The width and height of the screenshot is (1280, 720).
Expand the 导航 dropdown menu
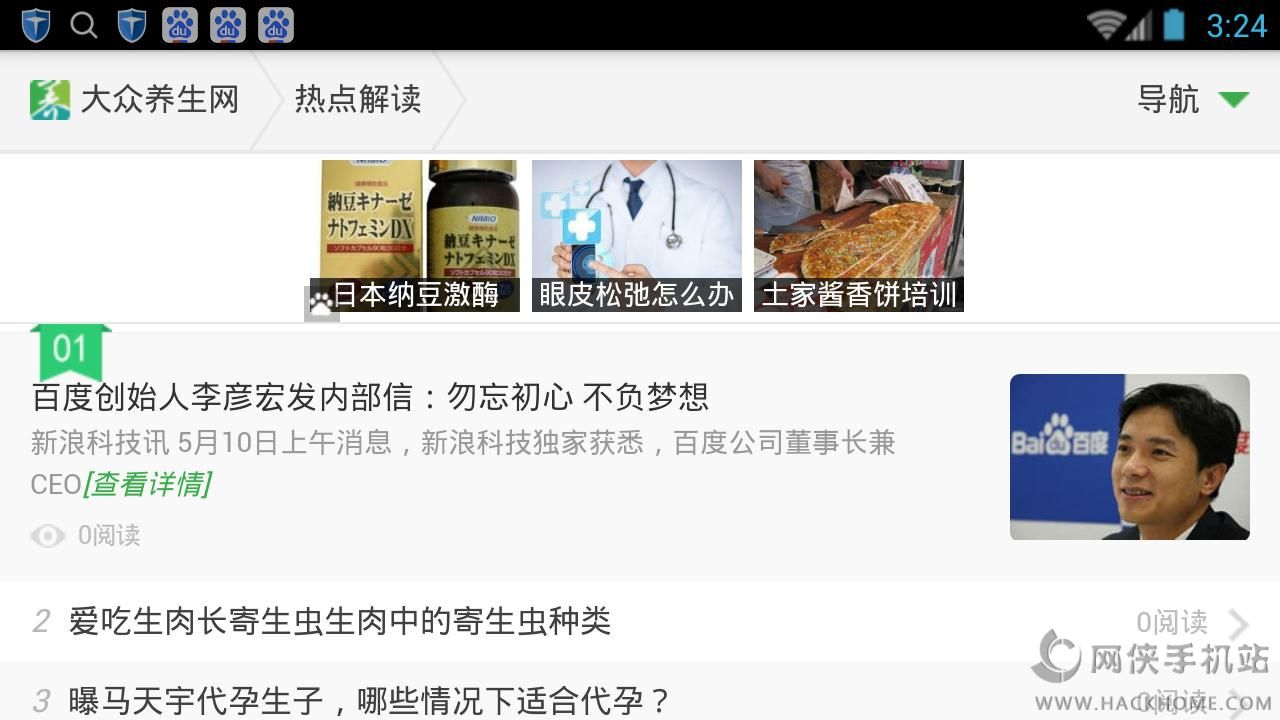(1193, 100)
